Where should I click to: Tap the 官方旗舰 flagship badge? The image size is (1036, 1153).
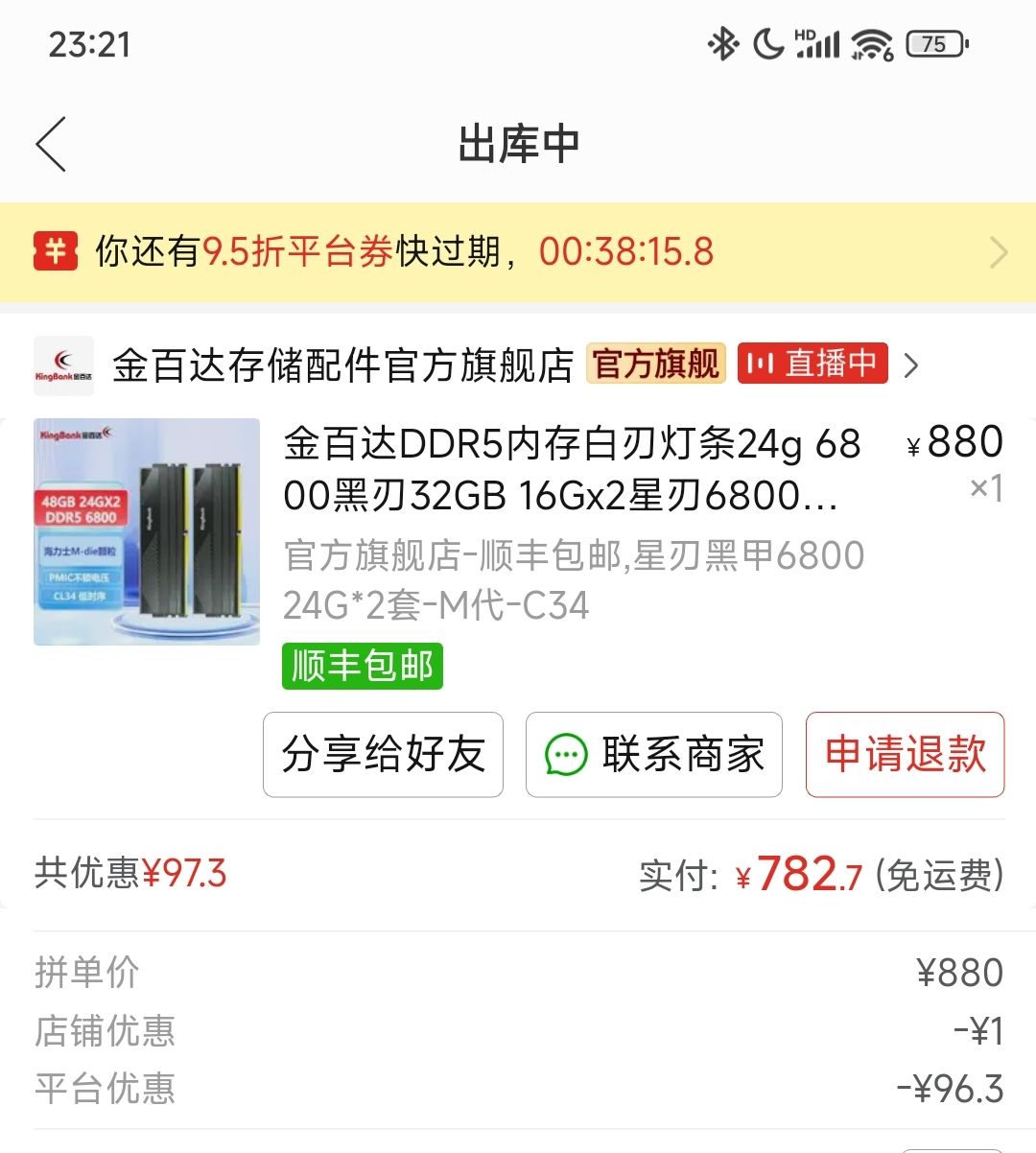655,365
